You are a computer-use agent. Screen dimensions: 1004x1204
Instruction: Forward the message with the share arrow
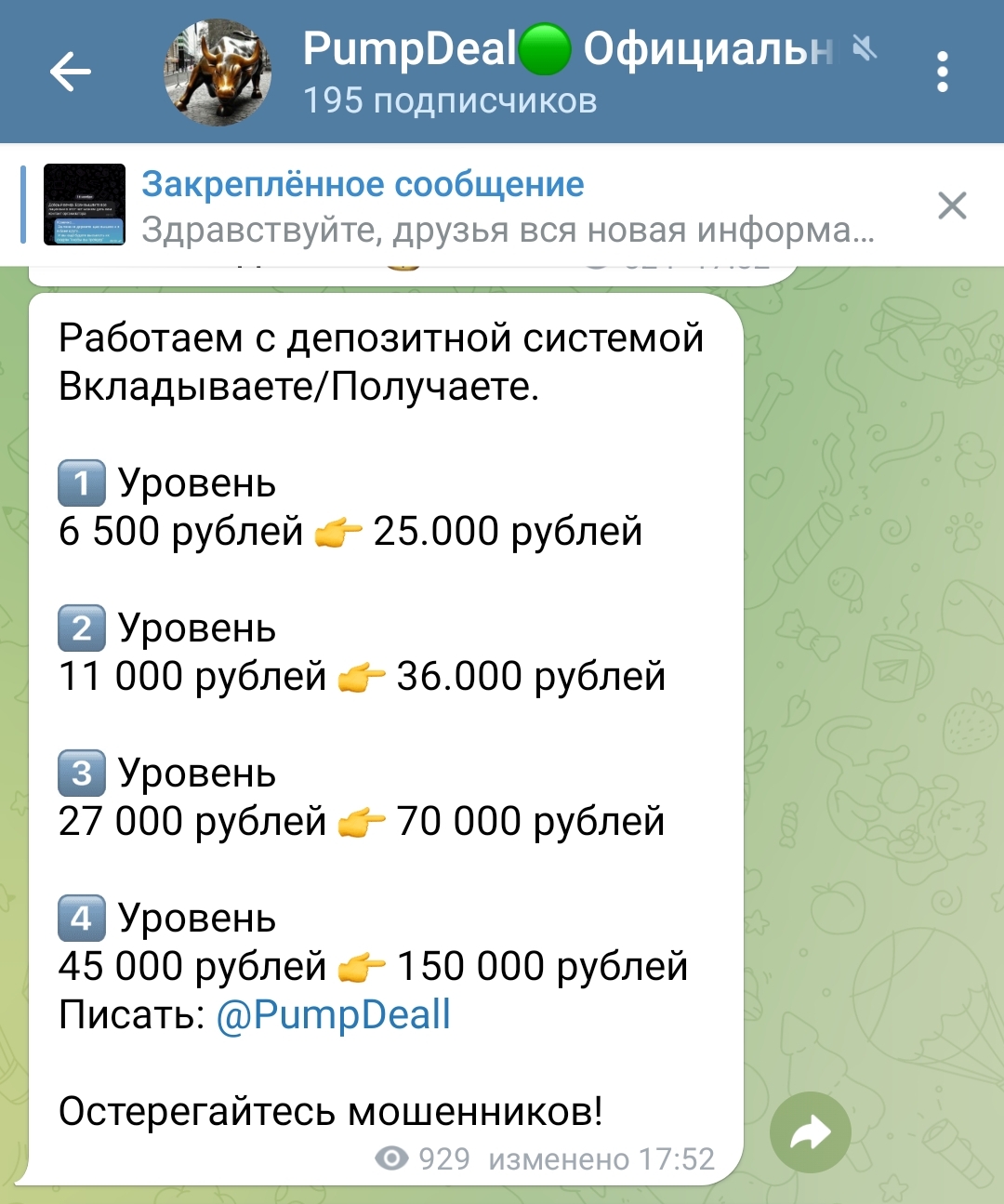pos(810,1132)
